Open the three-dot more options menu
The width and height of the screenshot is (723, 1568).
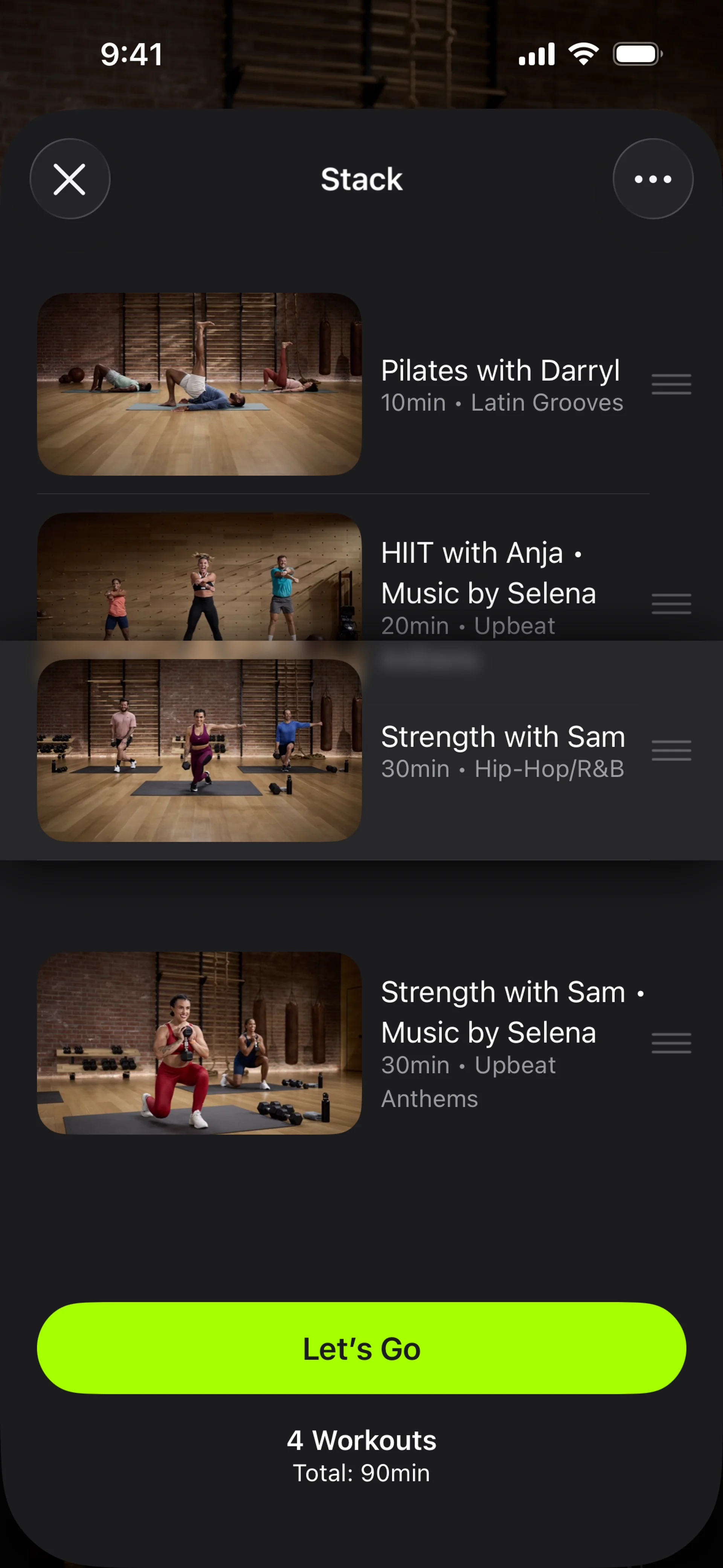pos(653,179)
